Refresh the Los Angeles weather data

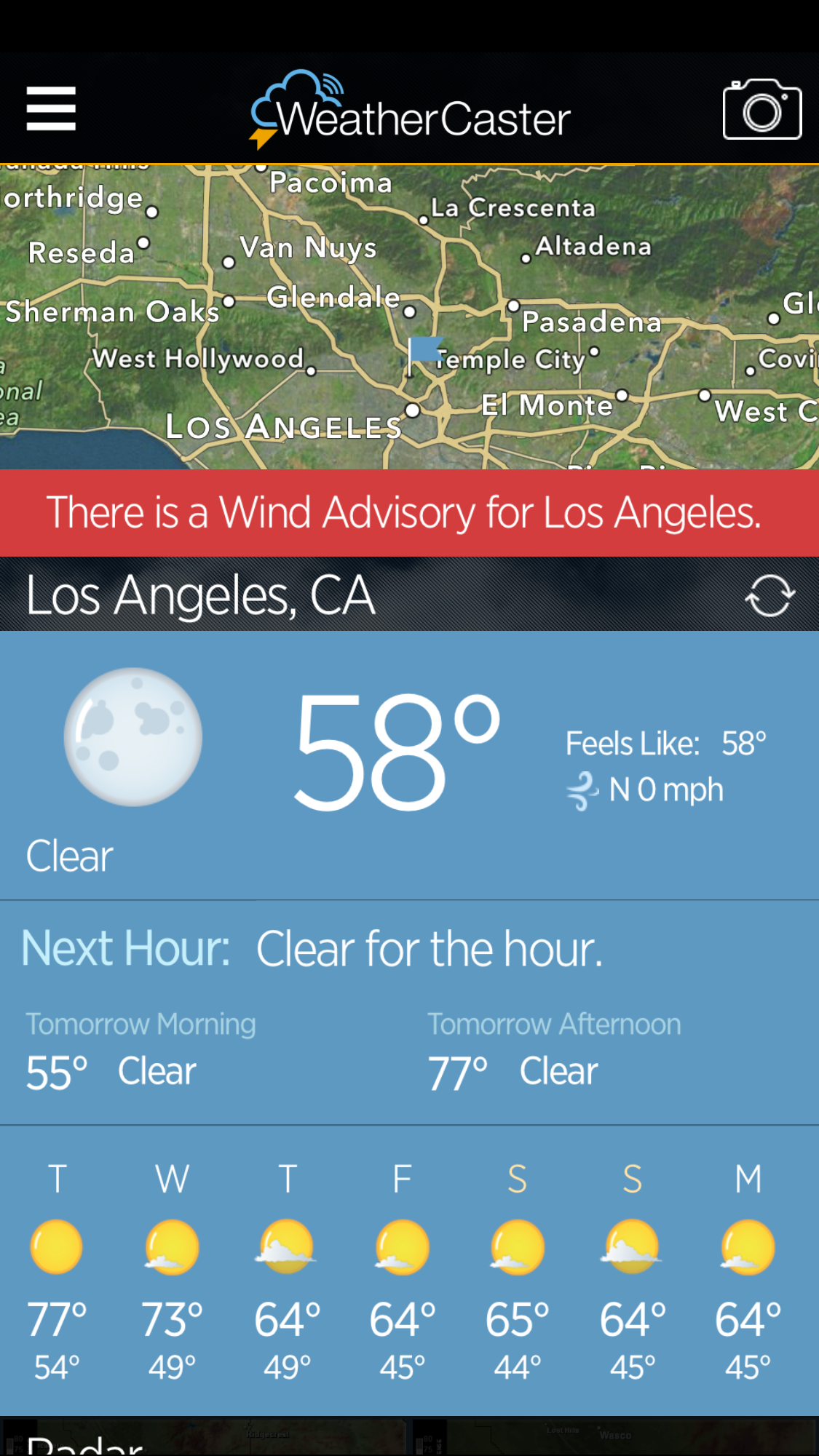pos(769,596)
